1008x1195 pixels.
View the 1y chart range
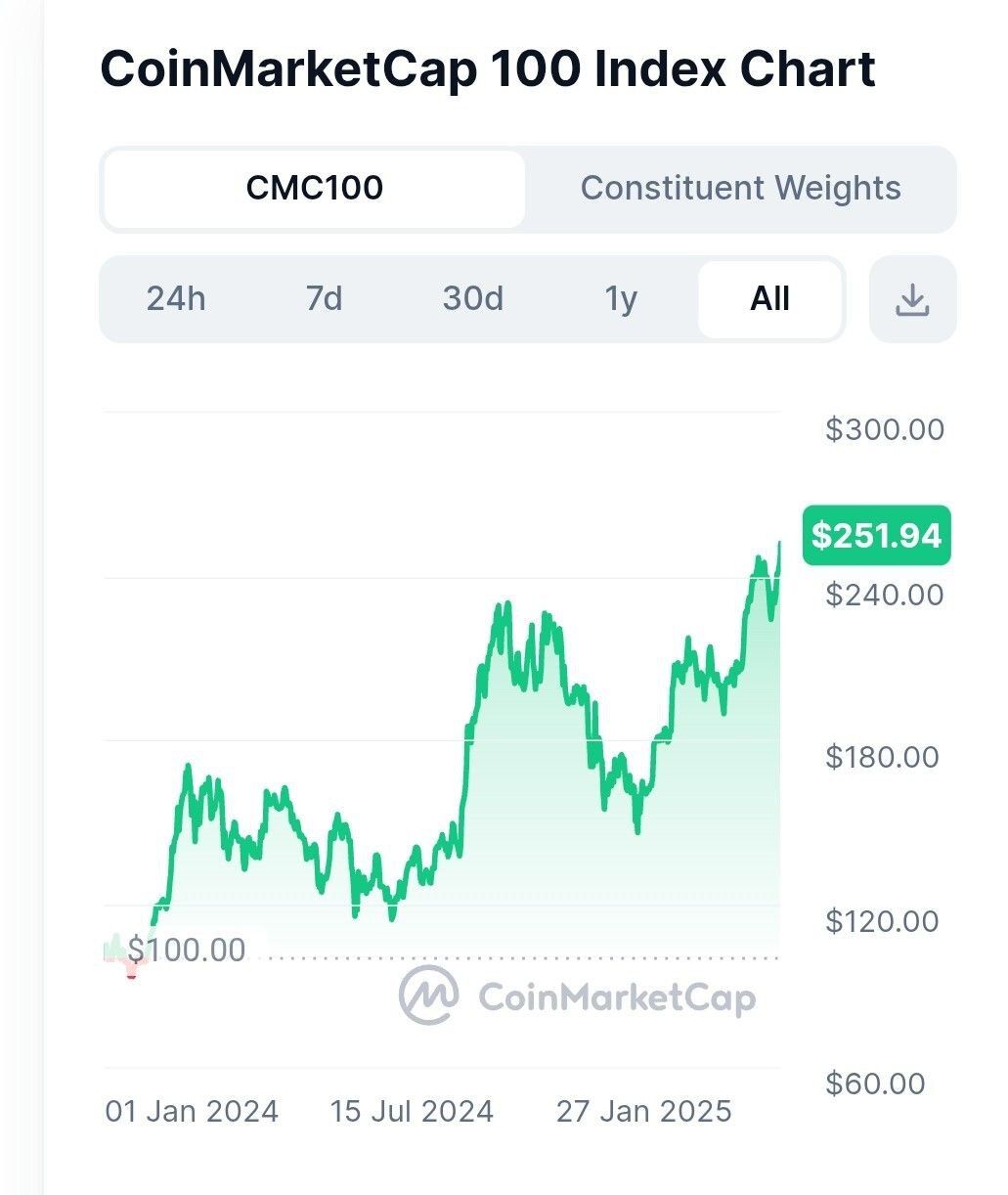(621, 298)
